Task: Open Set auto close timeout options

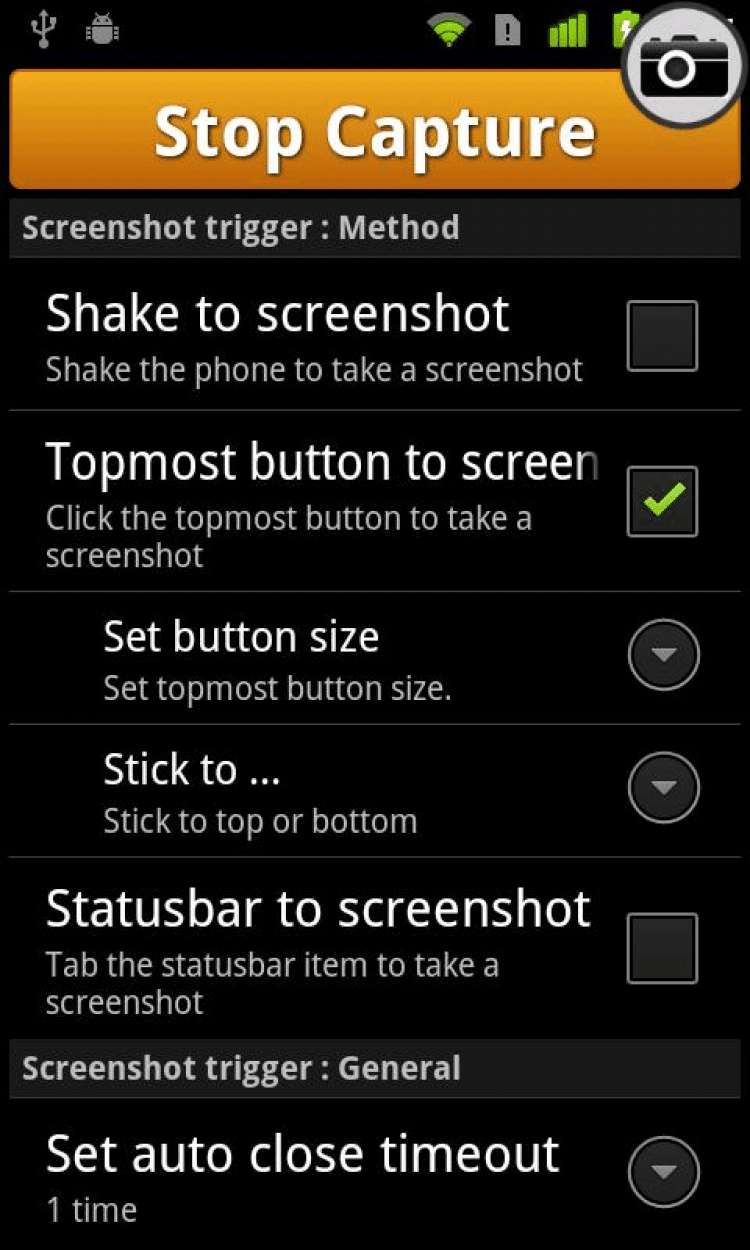Action: (x=663, y=1172)
